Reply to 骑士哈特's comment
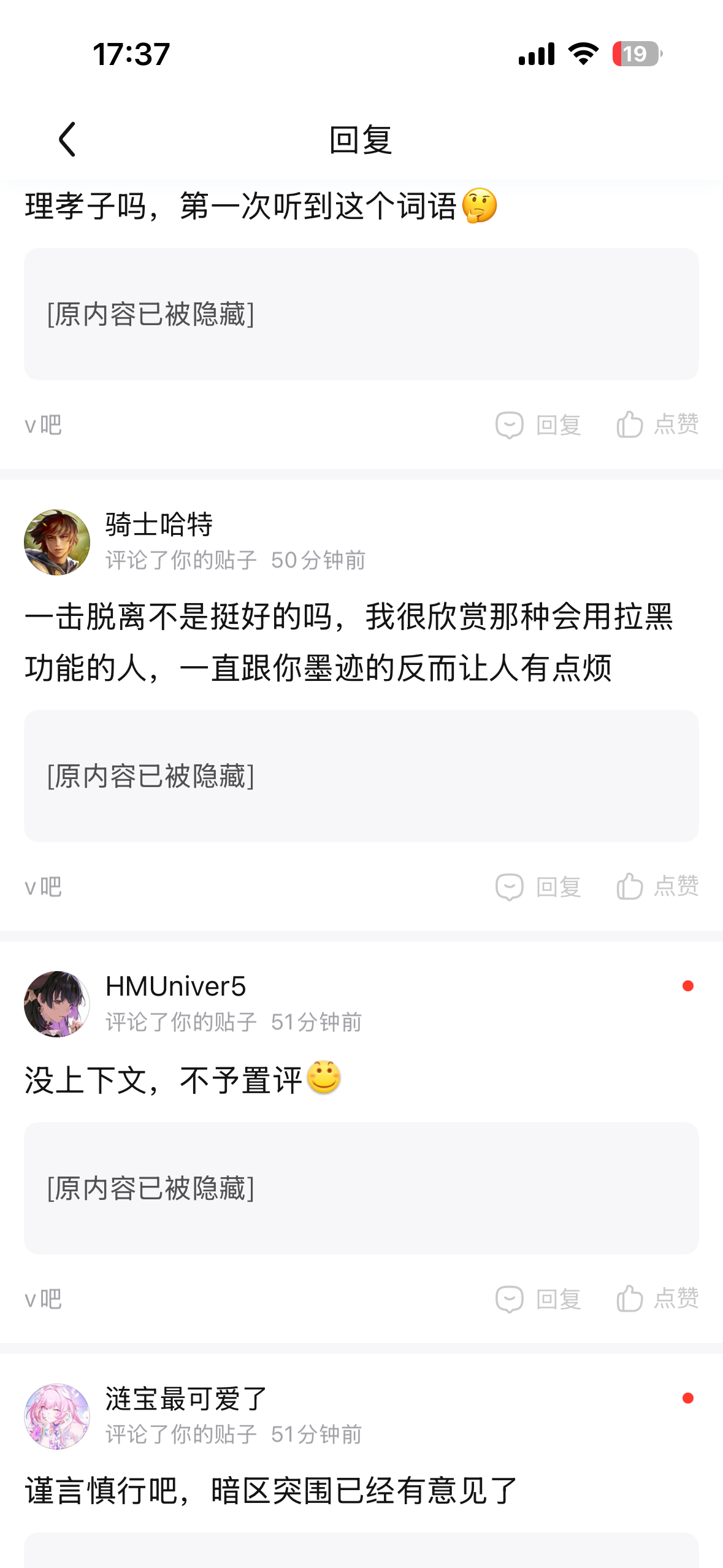This screenshot has height=1568, width=723. pos(538,887)
